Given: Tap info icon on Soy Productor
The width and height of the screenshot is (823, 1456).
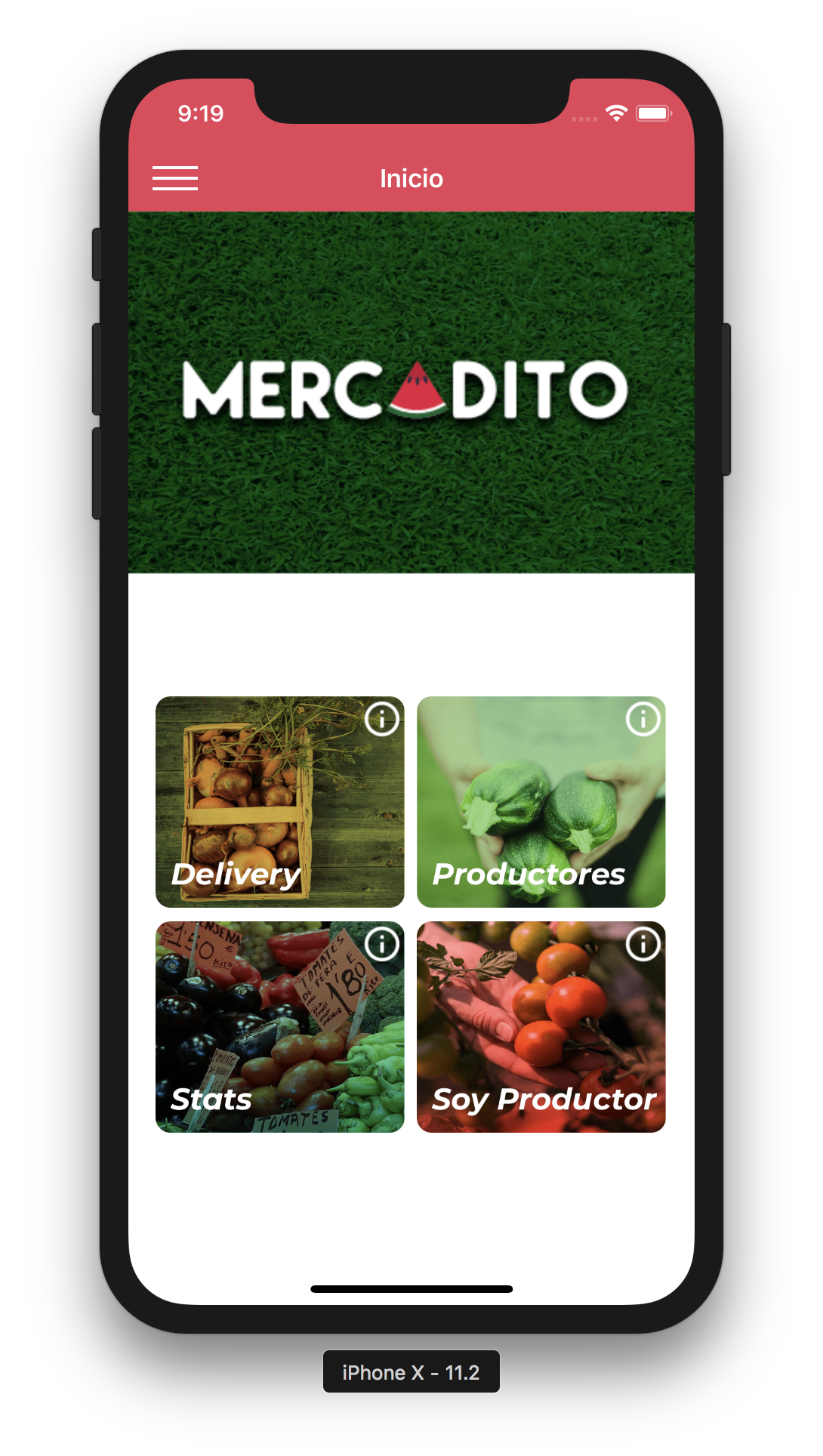Looking at the screenshot, I should tap(643, 944).
